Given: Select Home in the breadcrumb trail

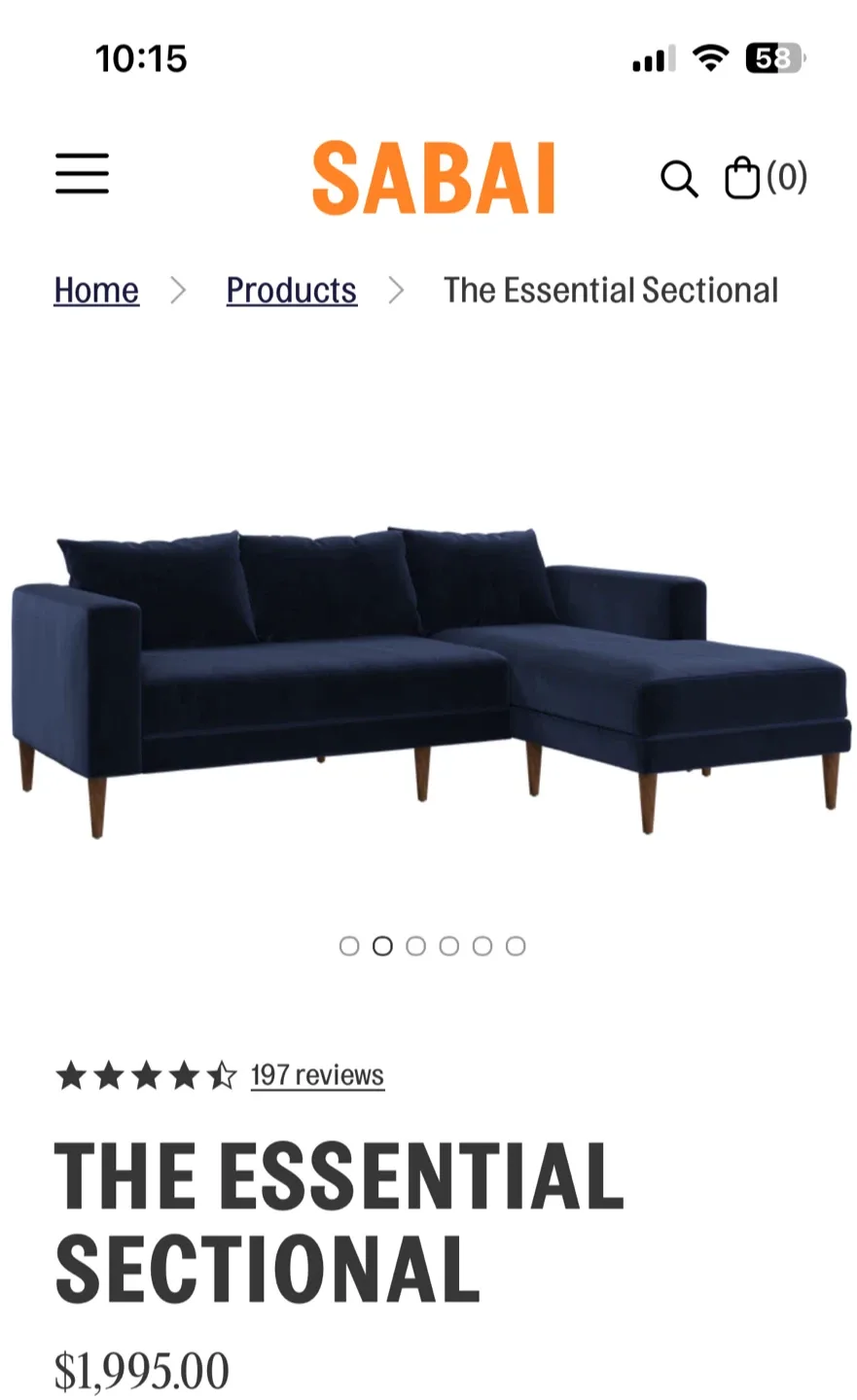Looking at the screenshot, I should click(95, 290).
